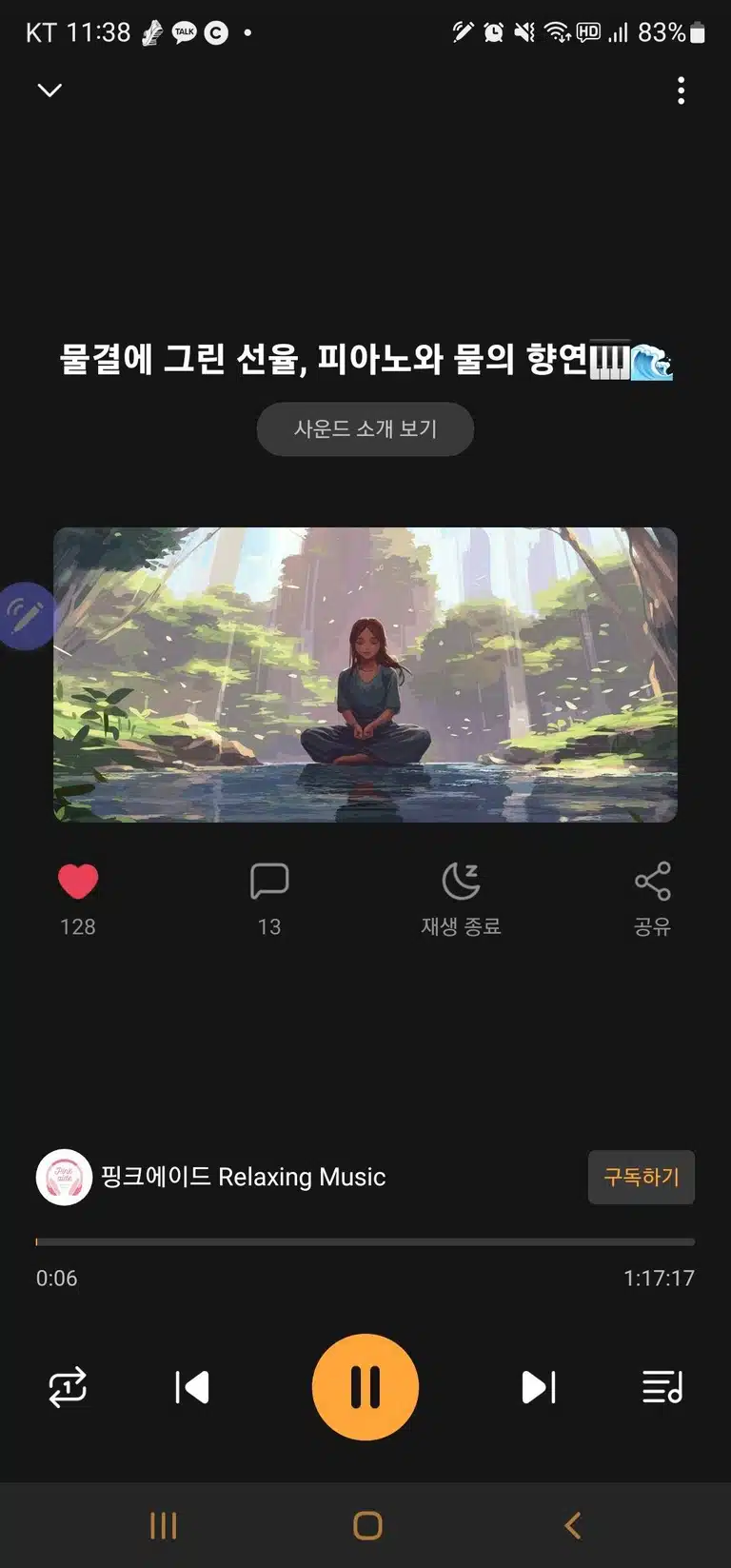This screenshot has height=1568, width=731.
Task: Subscribe with the 구독하기 button
Action: [642, 1177]
